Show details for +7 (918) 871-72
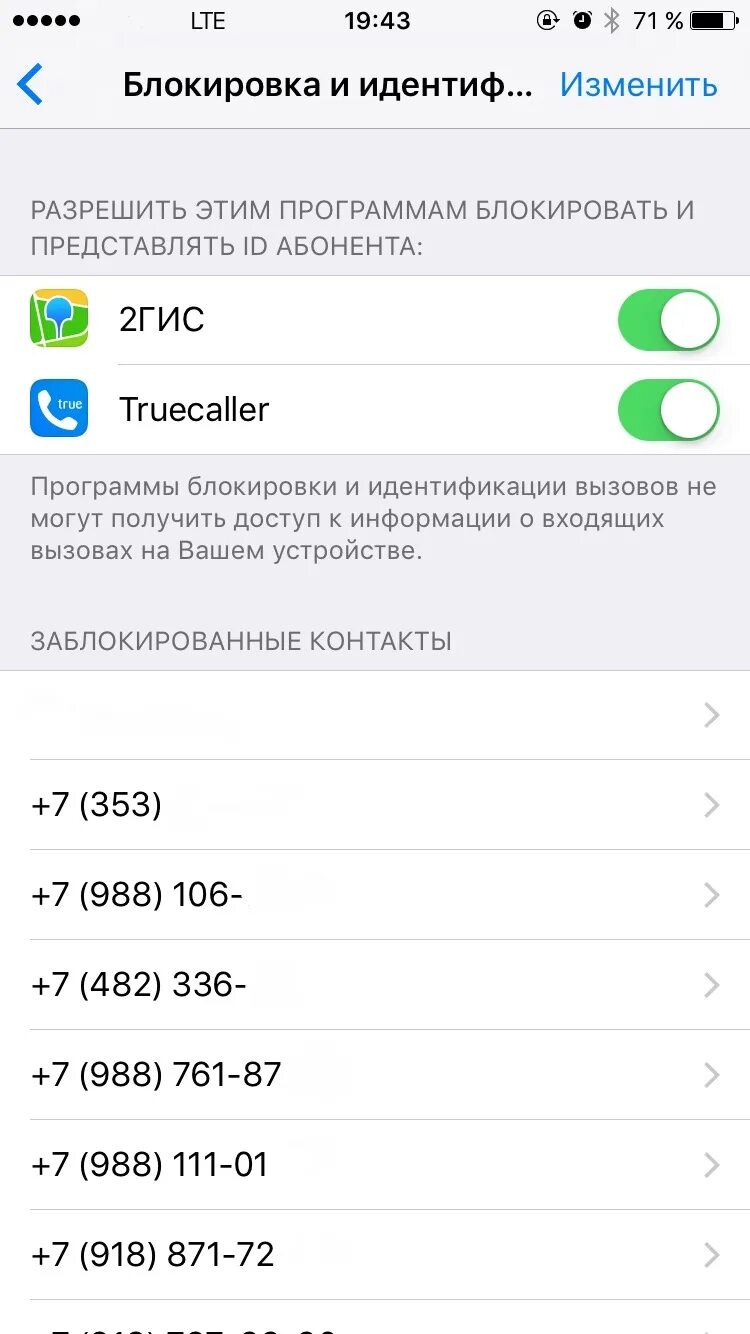 (375, 1255)
